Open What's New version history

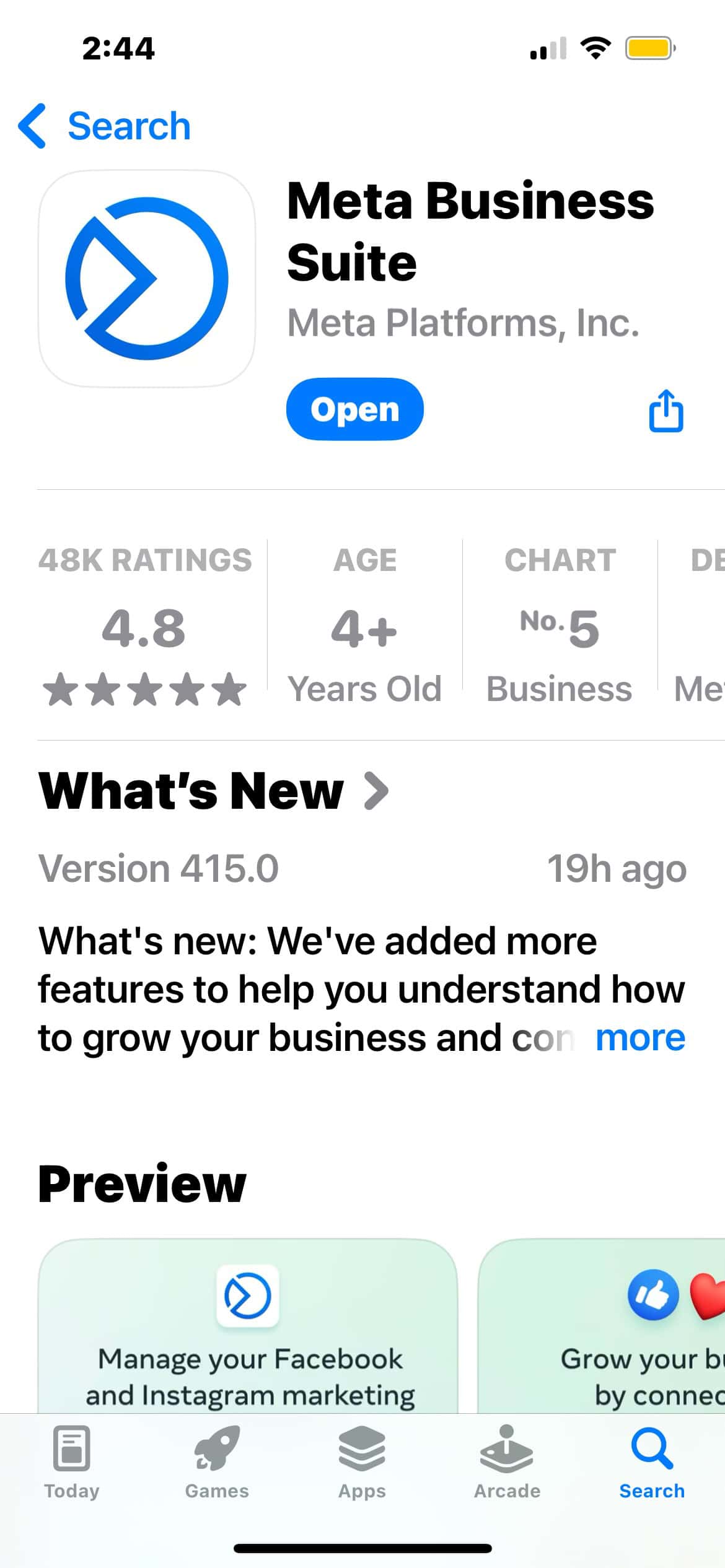(x=214, y=791)
